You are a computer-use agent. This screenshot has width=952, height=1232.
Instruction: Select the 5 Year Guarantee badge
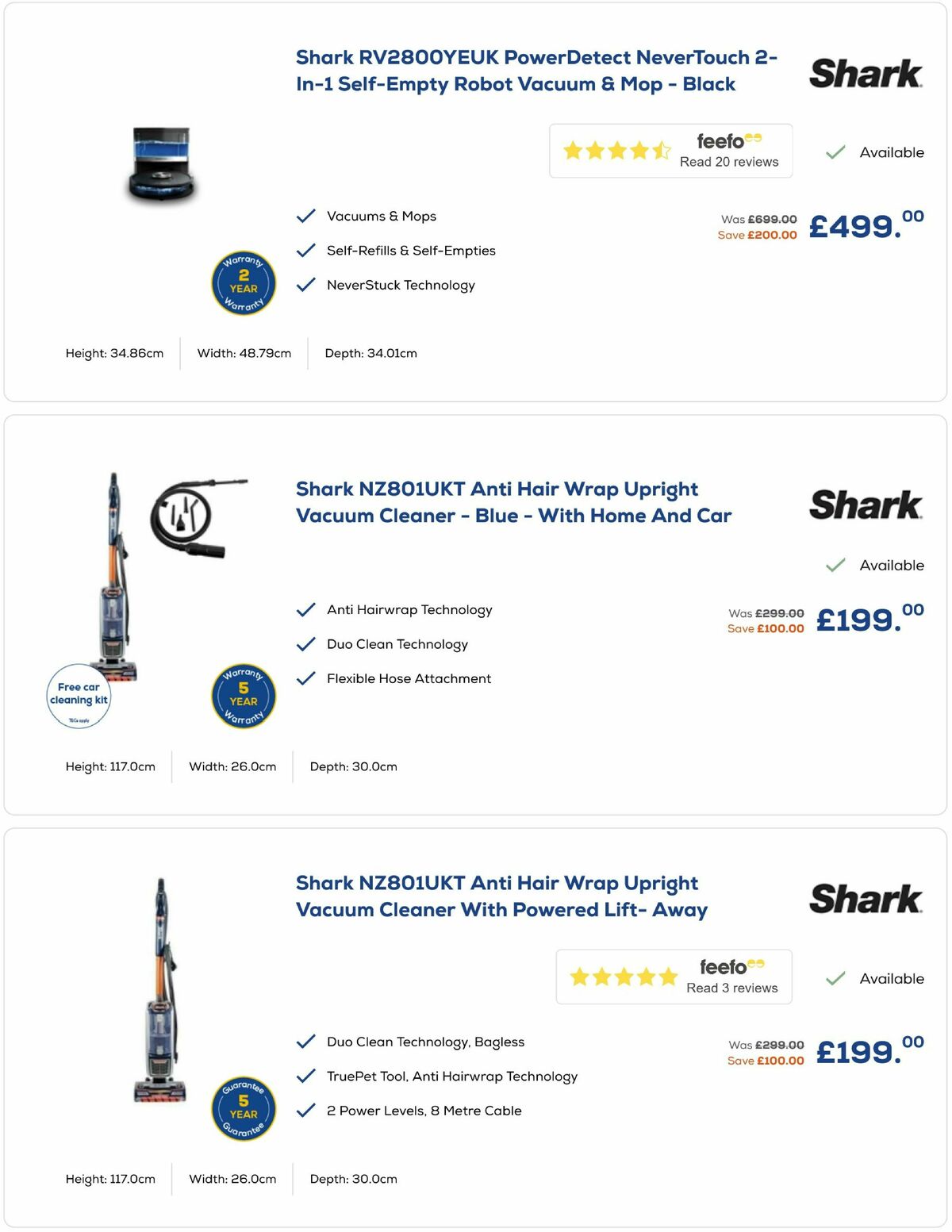[243, 1109]
